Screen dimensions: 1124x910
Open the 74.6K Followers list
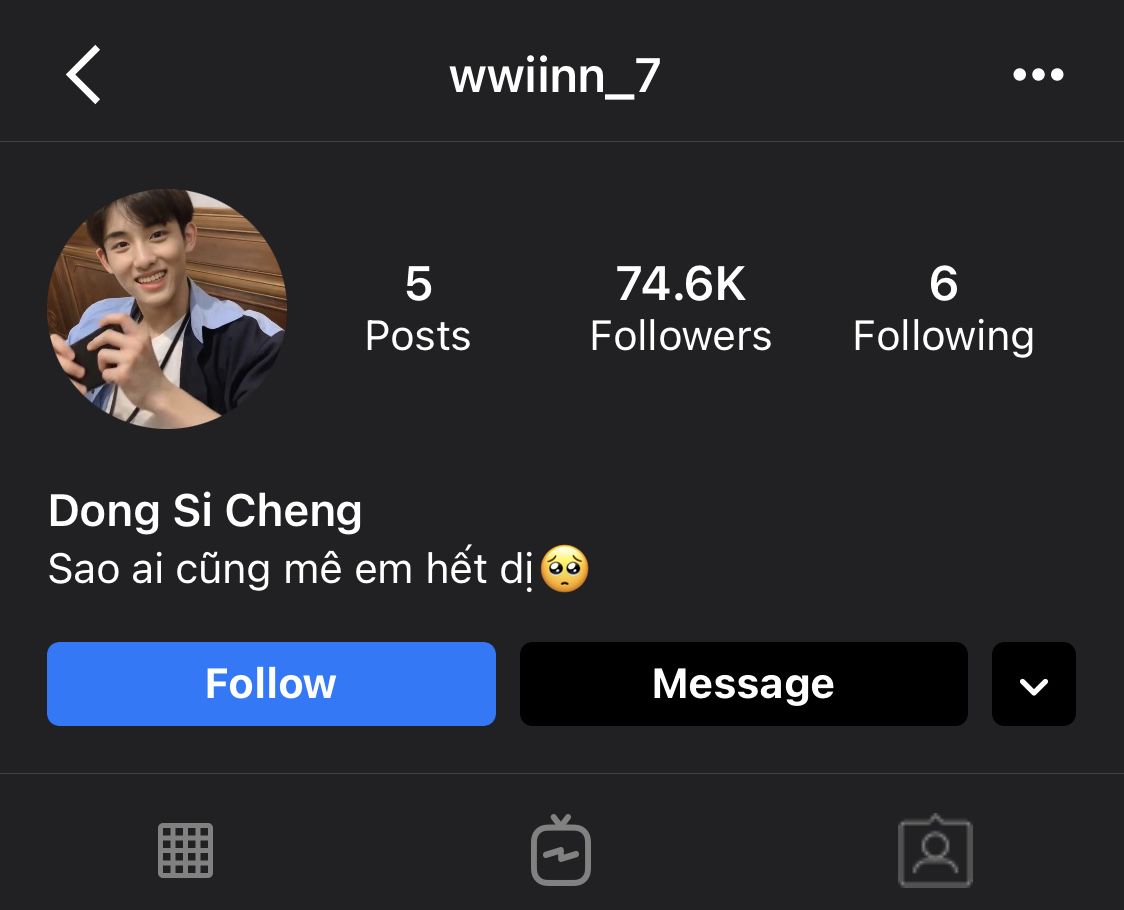pos(680,309)
